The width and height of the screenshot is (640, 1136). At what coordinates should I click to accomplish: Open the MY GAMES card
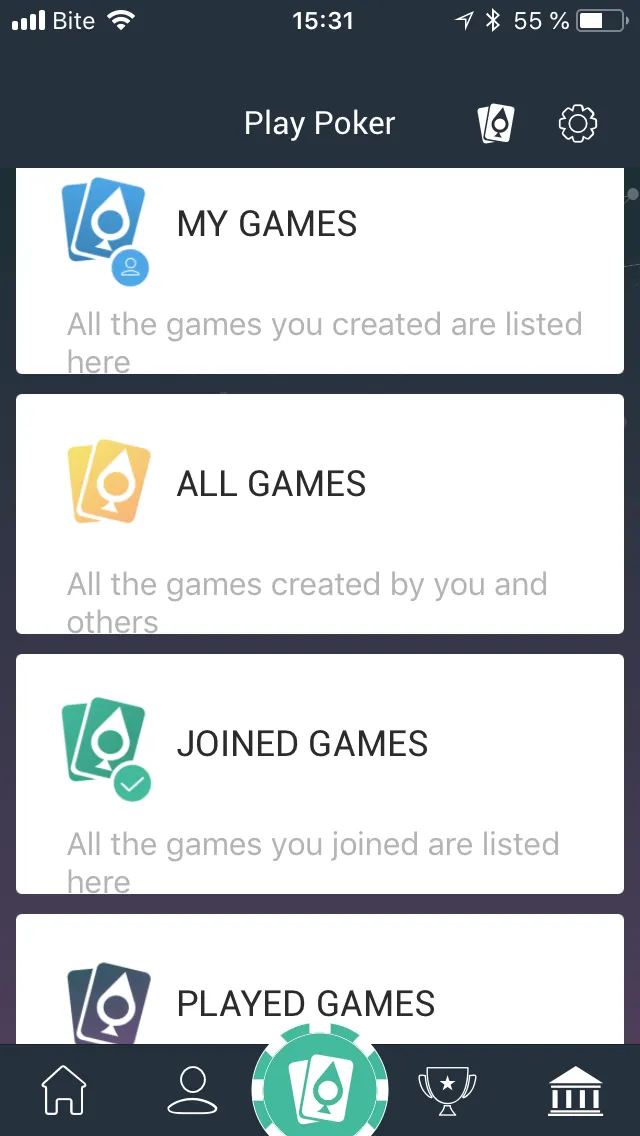coord(320,270)
